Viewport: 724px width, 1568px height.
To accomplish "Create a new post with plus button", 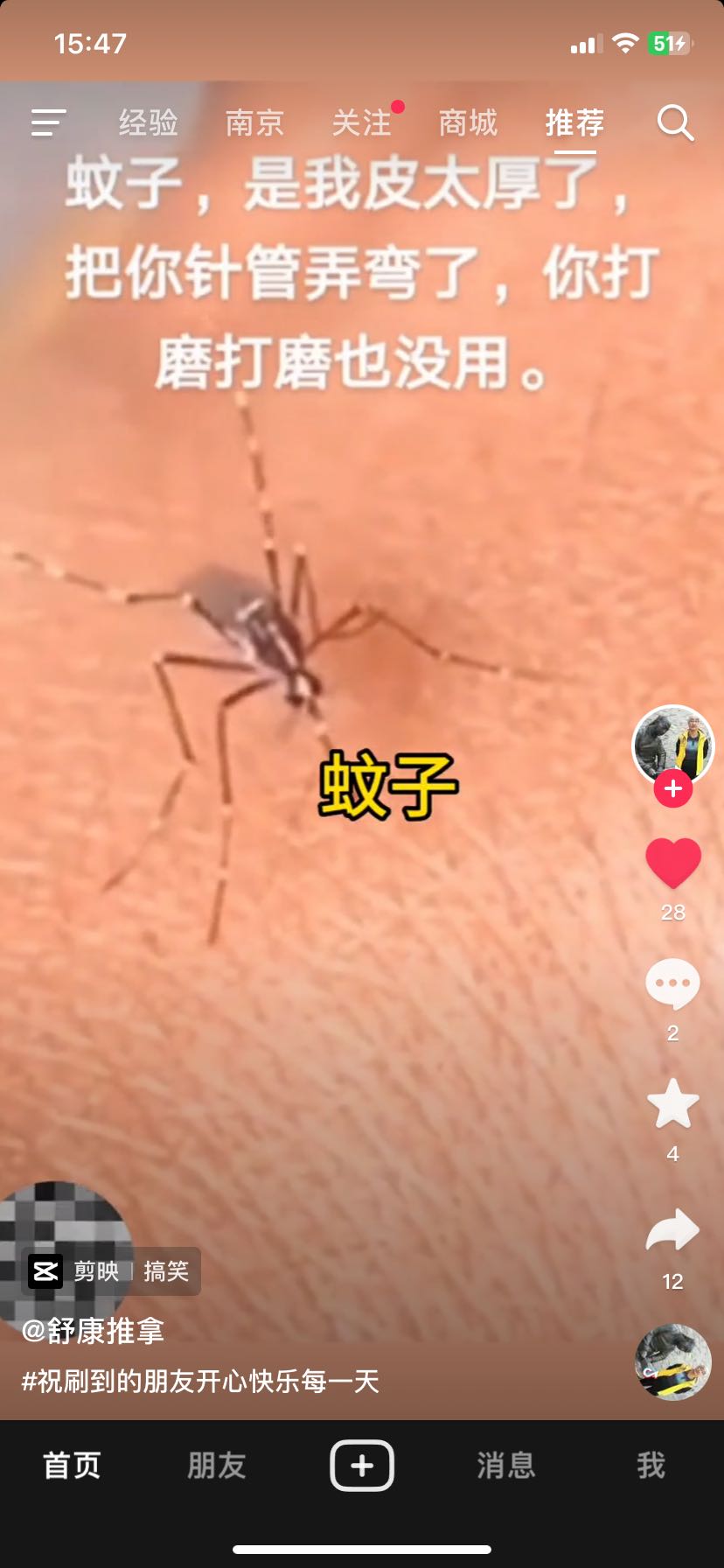I will [x=362, y=1465].
